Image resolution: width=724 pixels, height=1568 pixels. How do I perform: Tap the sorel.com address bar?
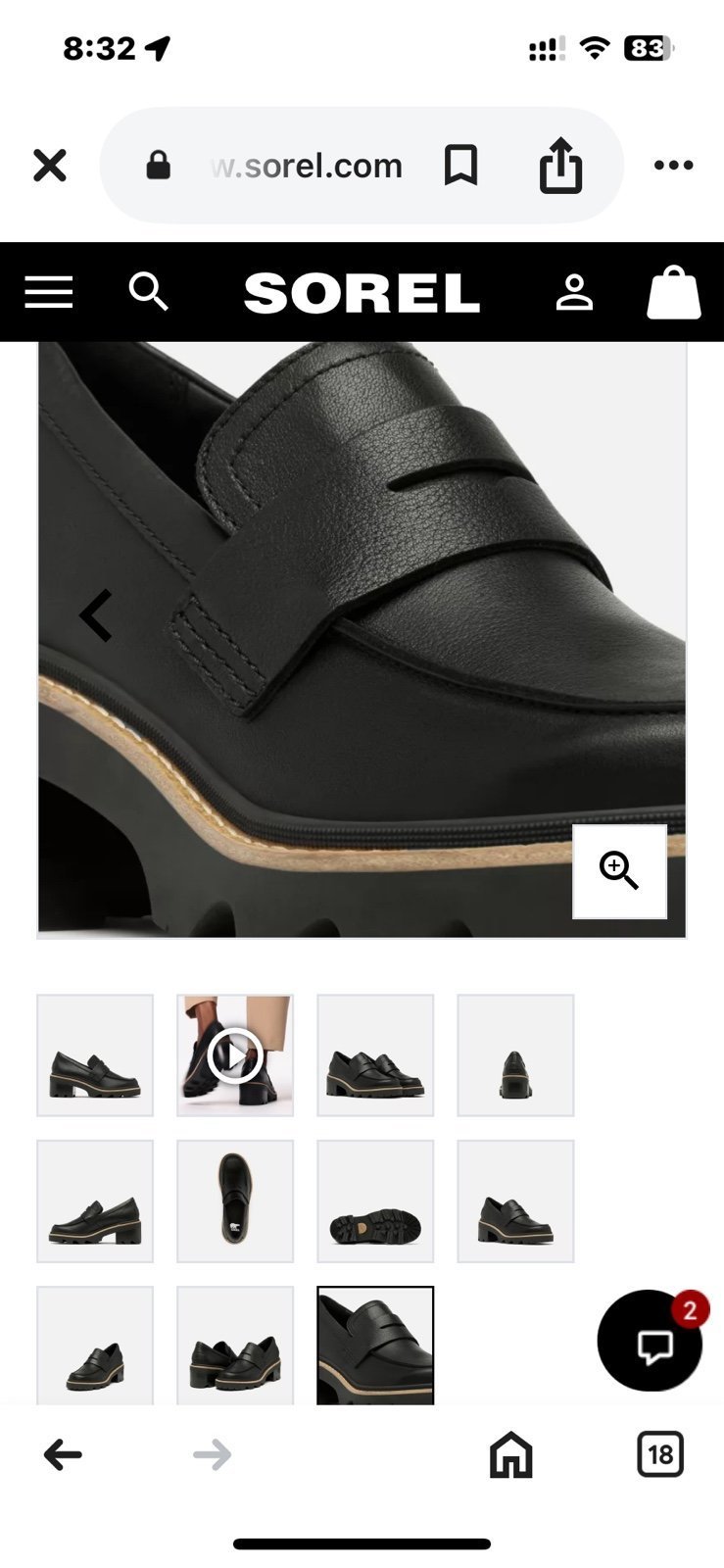pos(306,166)
